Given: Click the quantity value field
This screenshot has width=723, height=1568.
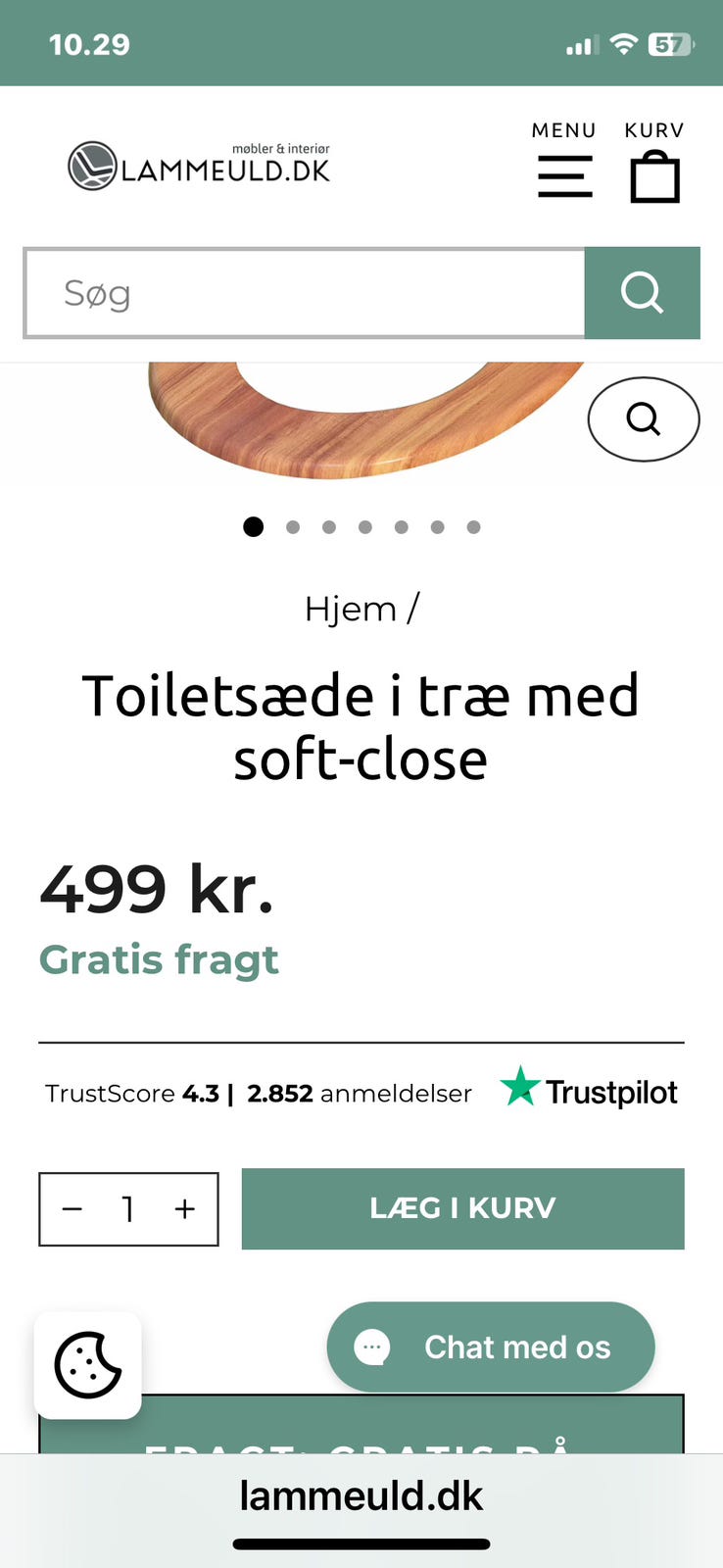Looking at the screenshot, I should [x=127, y=1208].
